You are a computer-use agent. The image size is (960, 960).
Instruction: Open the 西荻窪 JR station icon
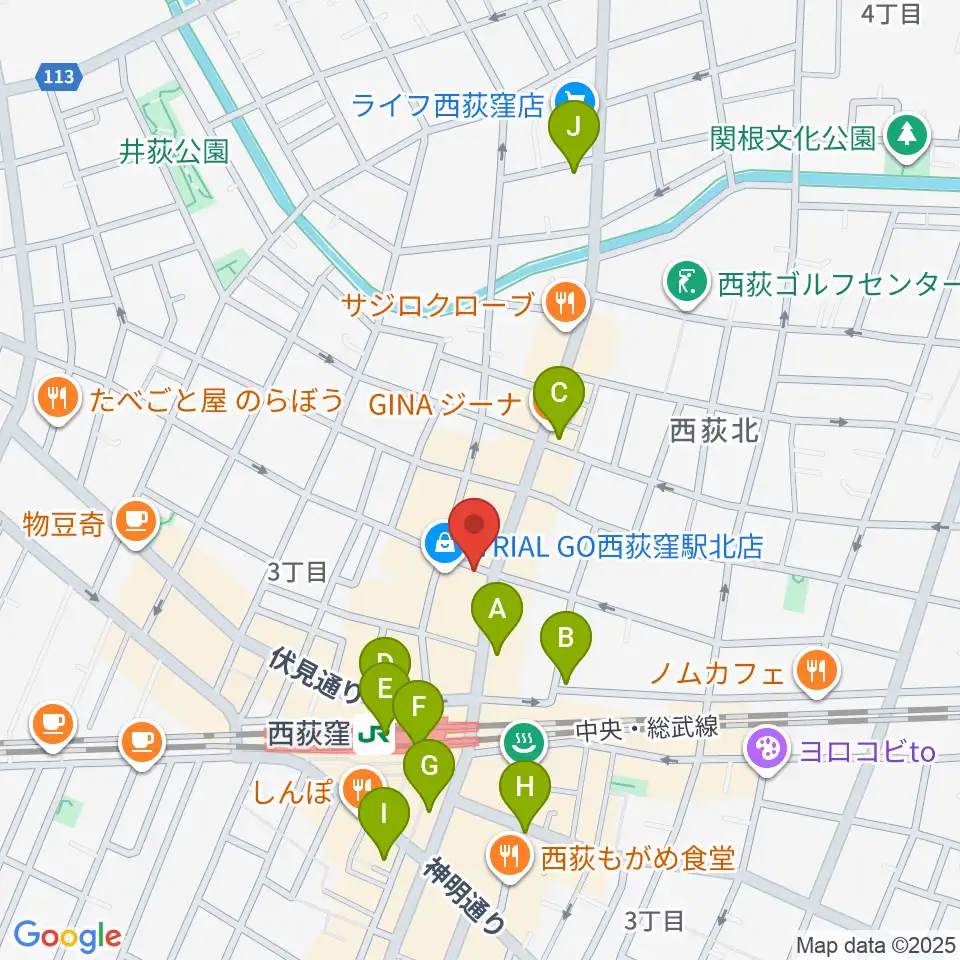click(373, 734)
